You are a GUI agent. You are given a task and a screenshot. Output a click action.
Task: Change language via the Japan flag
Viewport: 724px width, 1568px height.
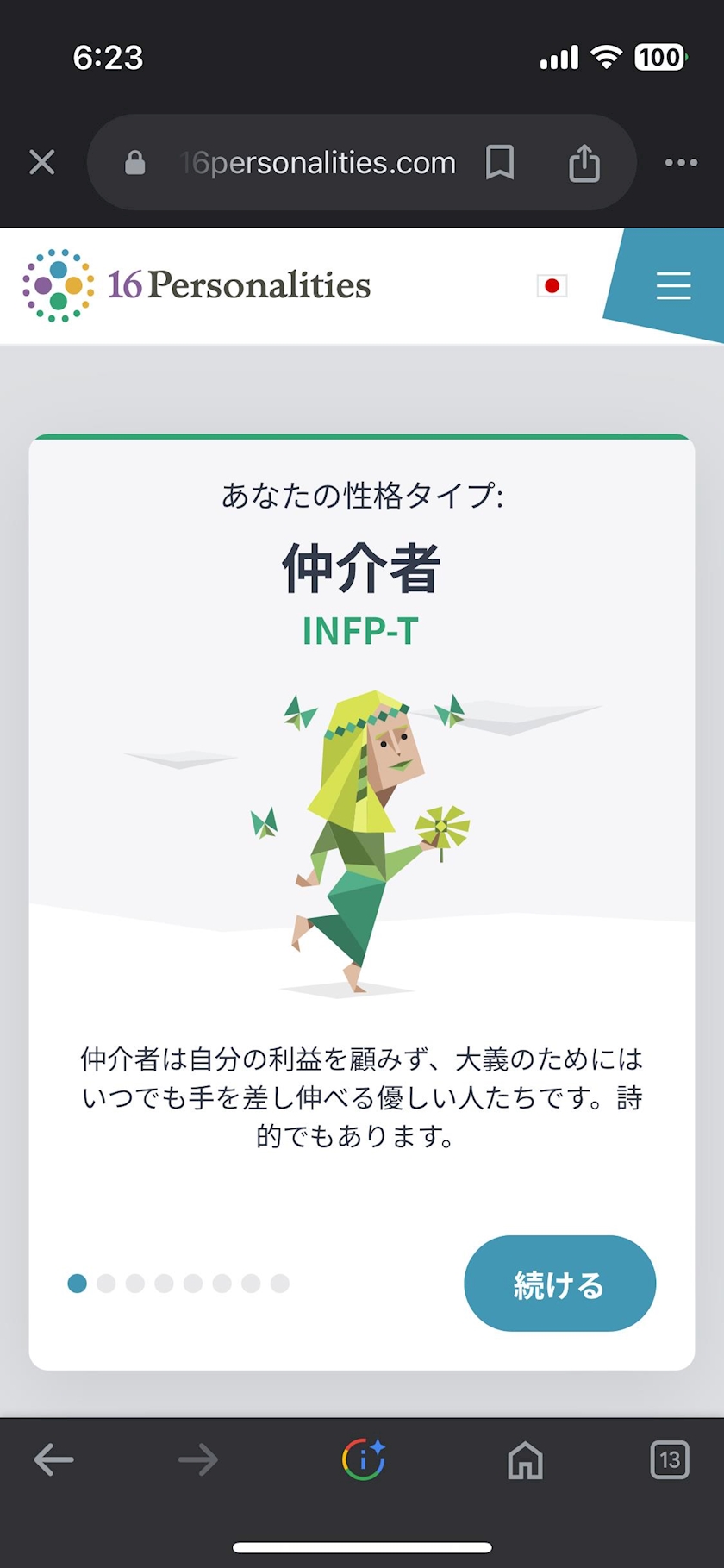pyautogui.click(x=552, y=285)
